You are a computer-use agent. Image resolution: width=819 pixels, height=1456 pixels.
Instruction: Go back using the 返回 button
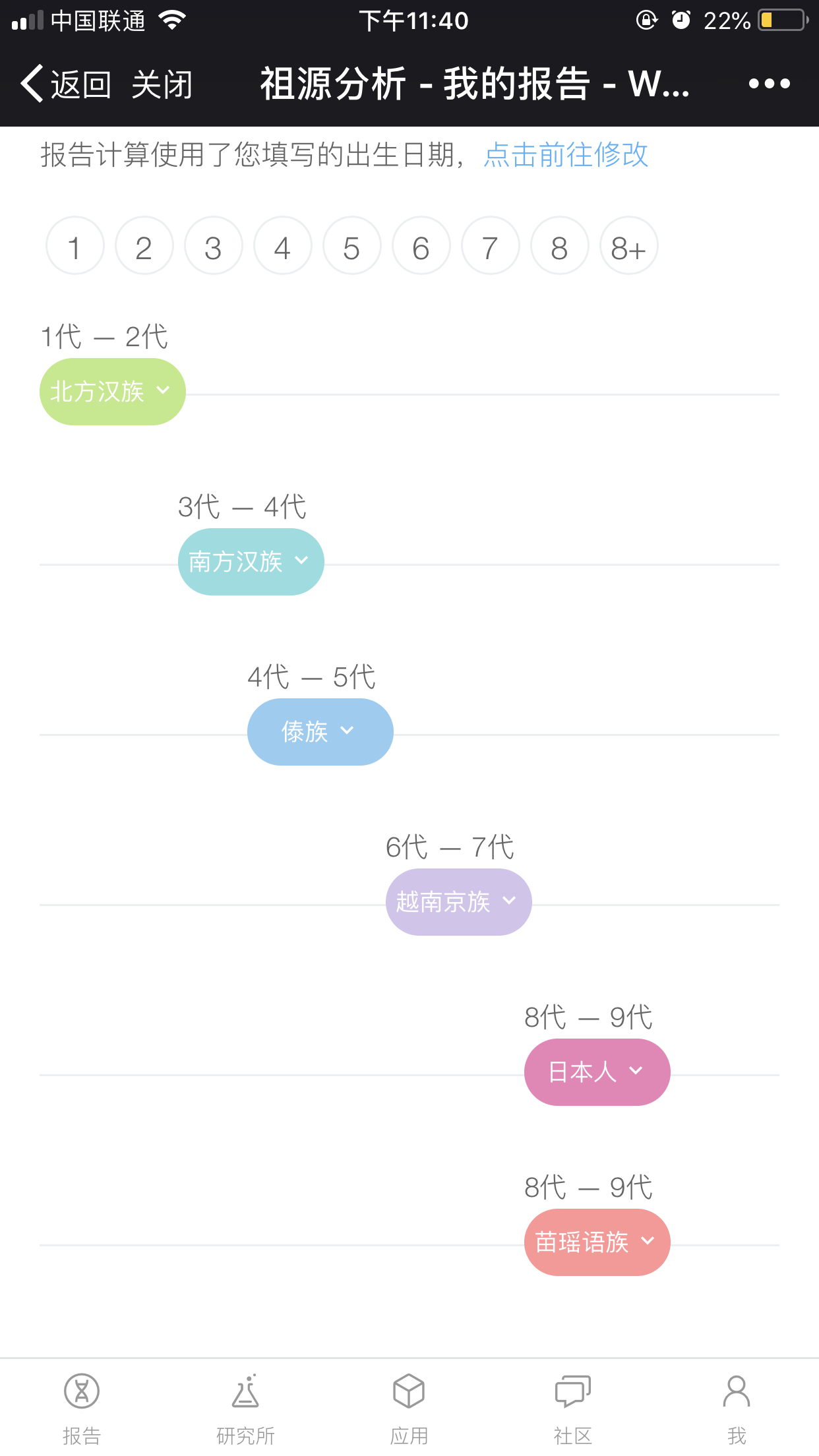pos(65,84)
